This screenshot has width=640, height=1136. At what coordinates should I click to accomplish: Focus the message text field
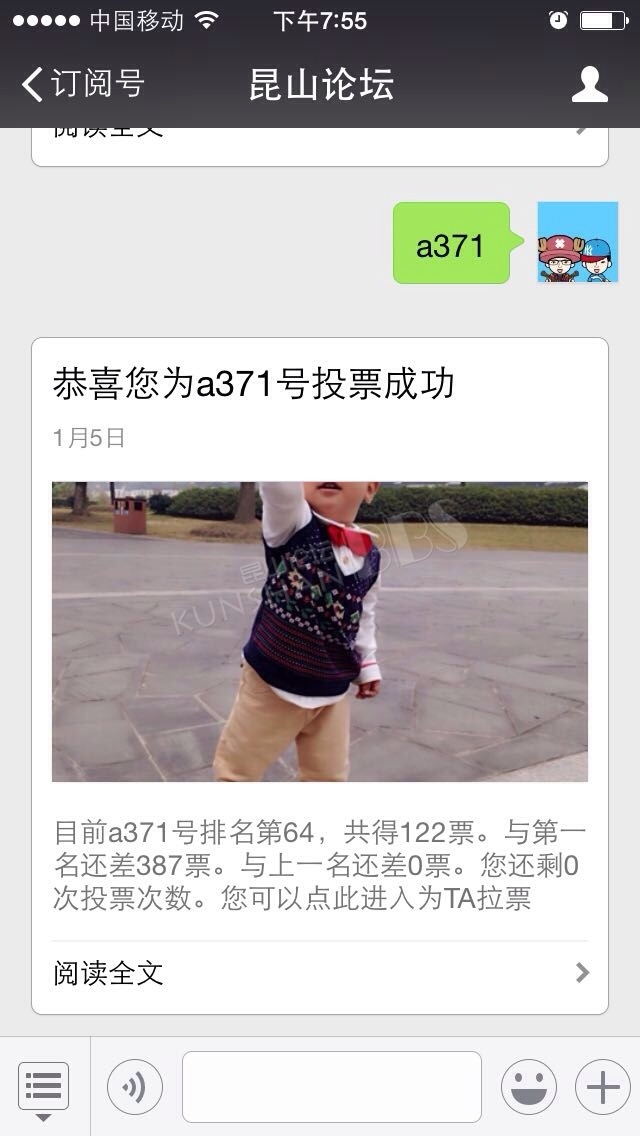(332, 1087)
